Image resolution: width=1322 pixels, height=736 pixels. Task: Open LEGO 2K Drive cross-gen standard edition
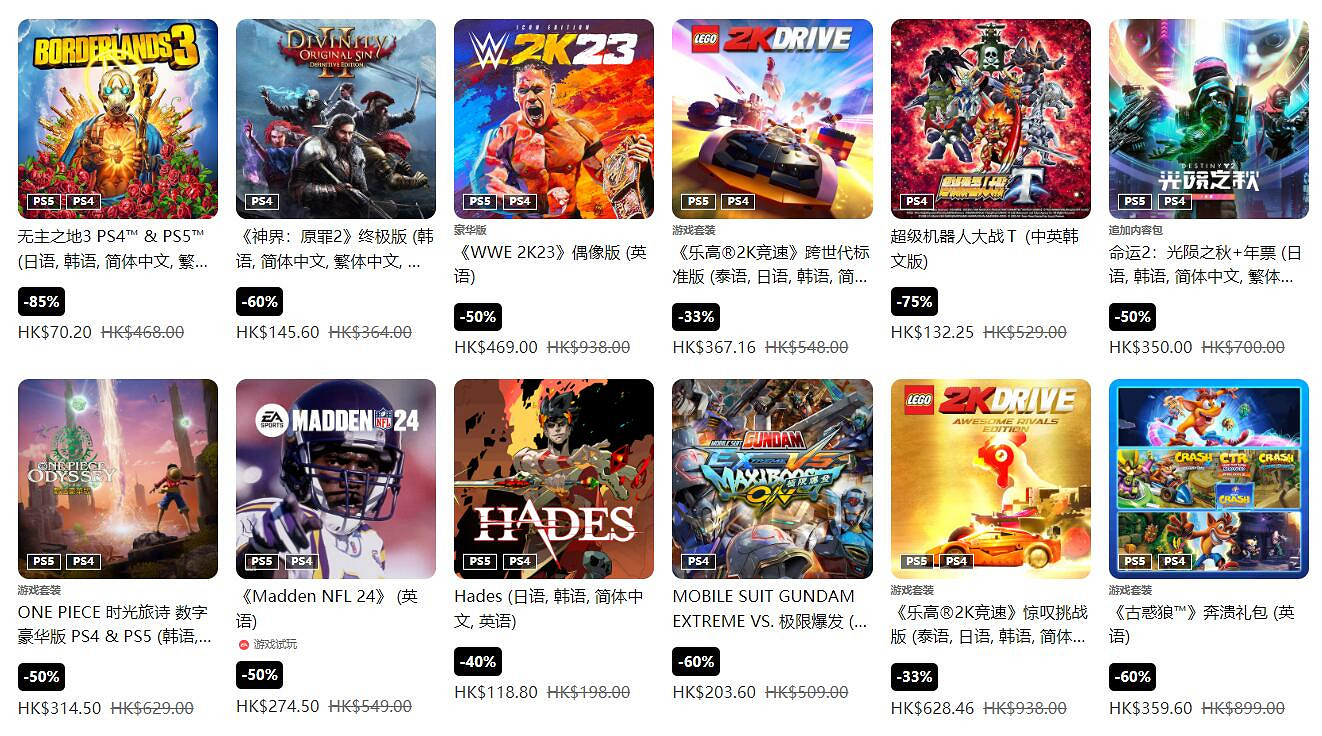pos(772,118)
